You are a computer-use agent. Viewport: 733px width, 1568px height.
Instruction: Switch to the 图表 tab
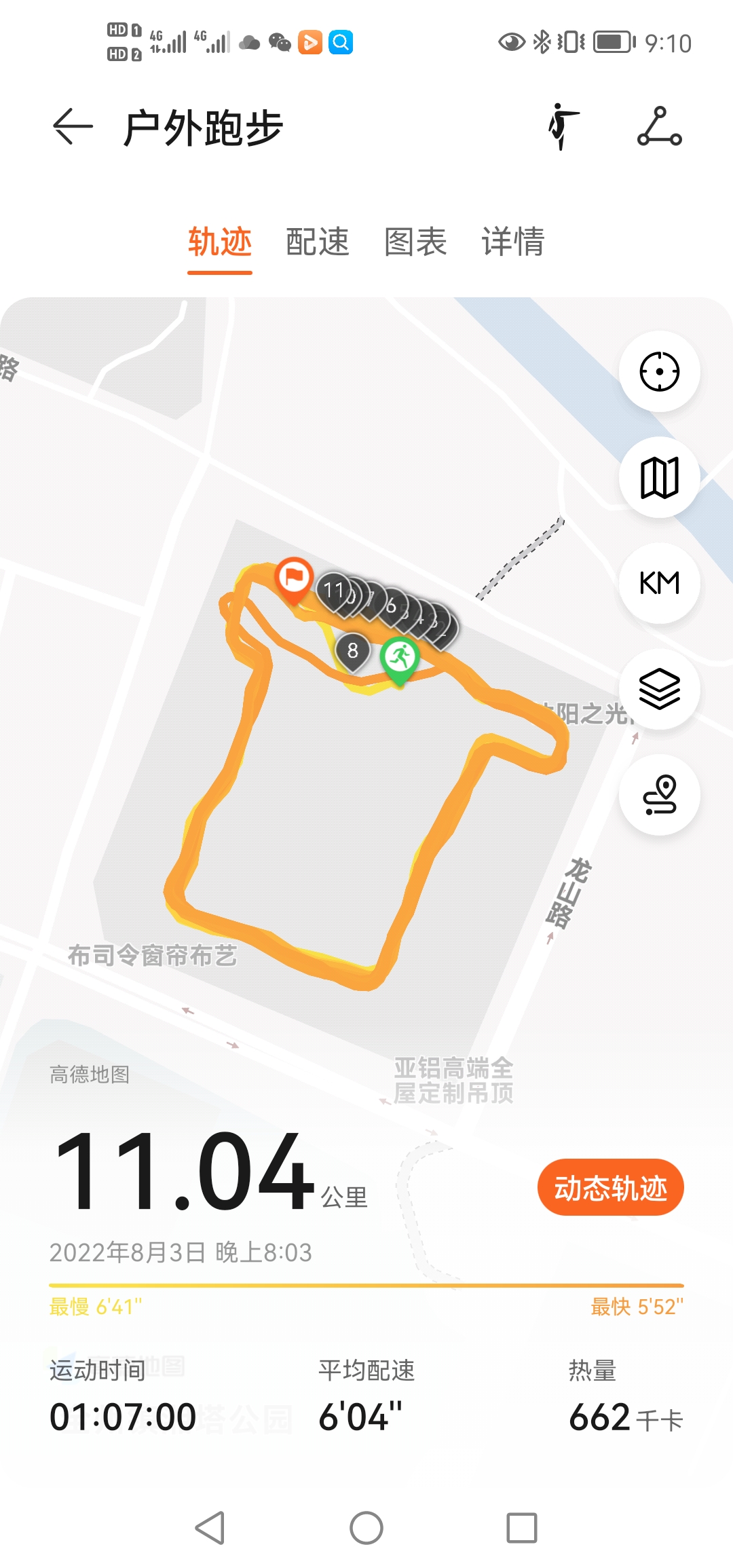415,242
